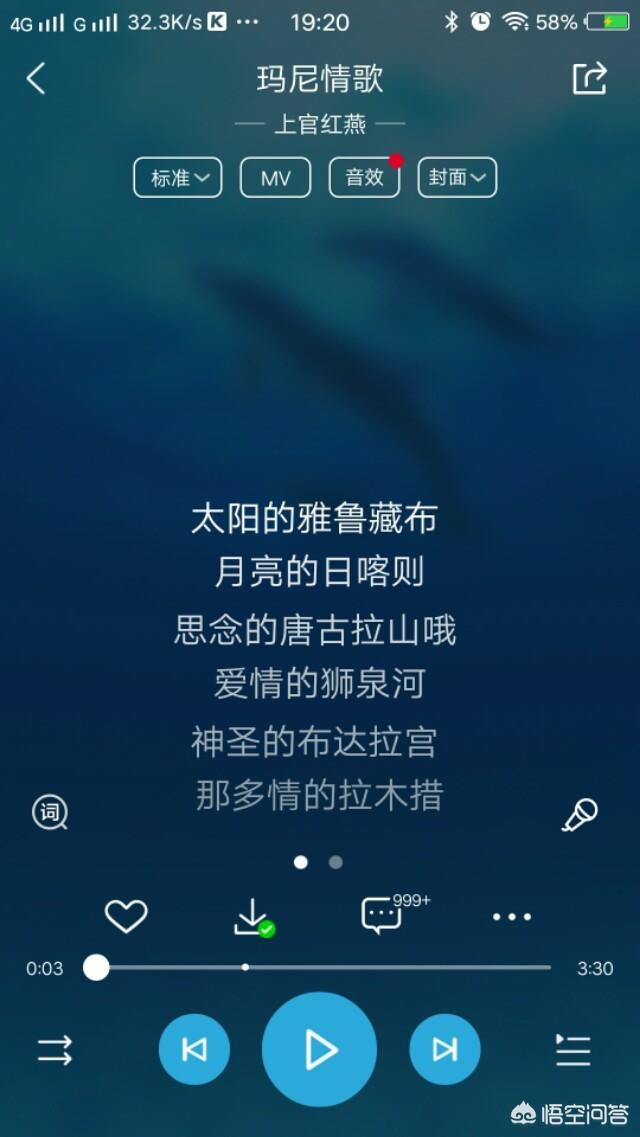Viewport: 640px width, 1137px height.
Task: Skip to the previous track
Action: 194,1049
